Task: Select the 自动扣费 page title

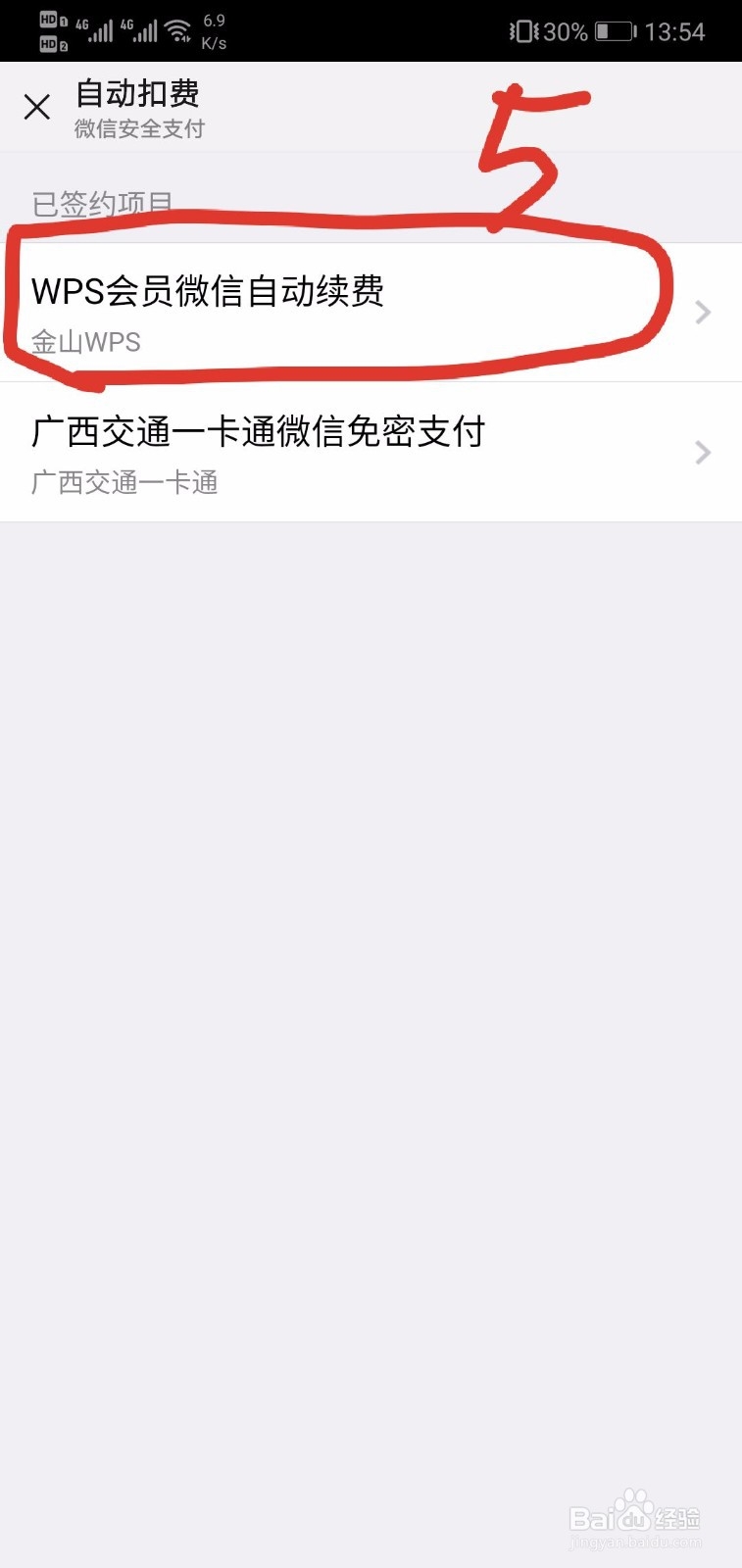Action: (137, 94)
